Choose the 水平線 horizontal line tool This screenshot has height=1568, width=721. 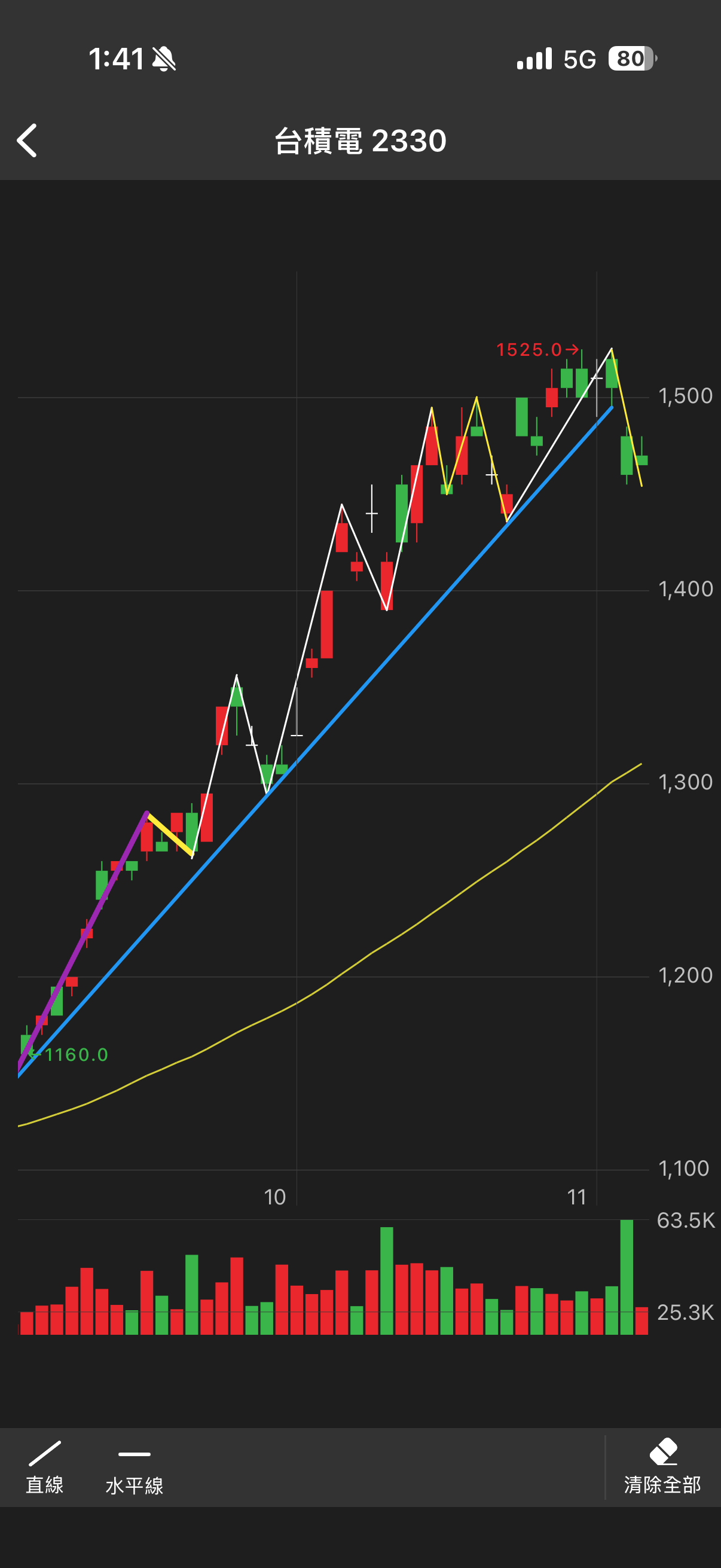coord(135,1467)
